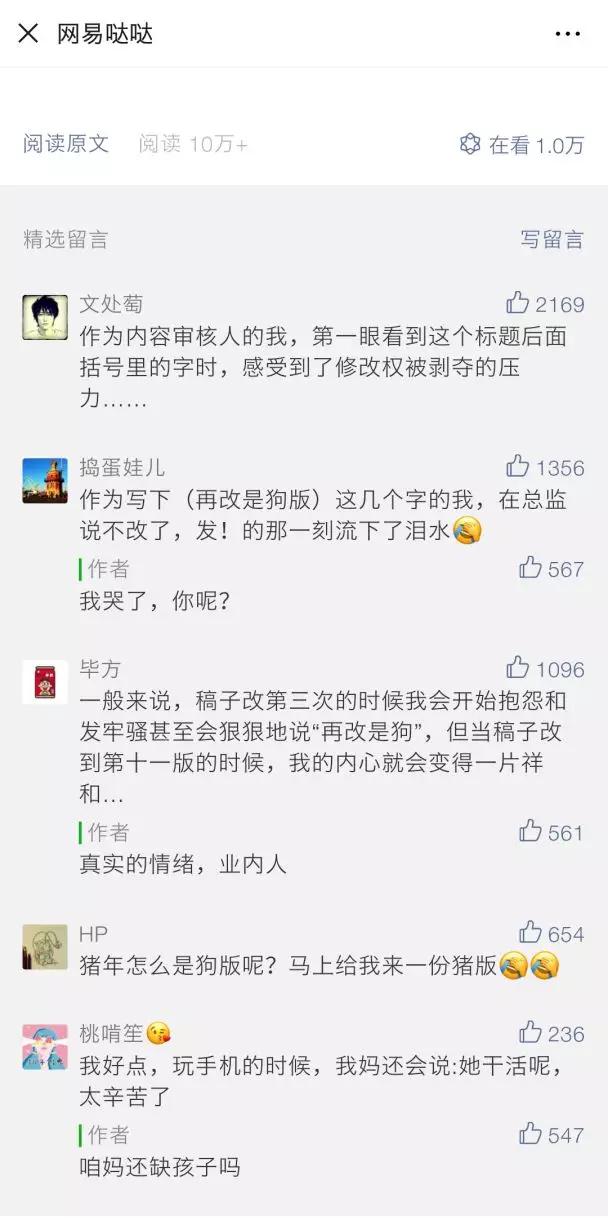Like the author reply 真实的情绪,业内人

coord(531,832)
